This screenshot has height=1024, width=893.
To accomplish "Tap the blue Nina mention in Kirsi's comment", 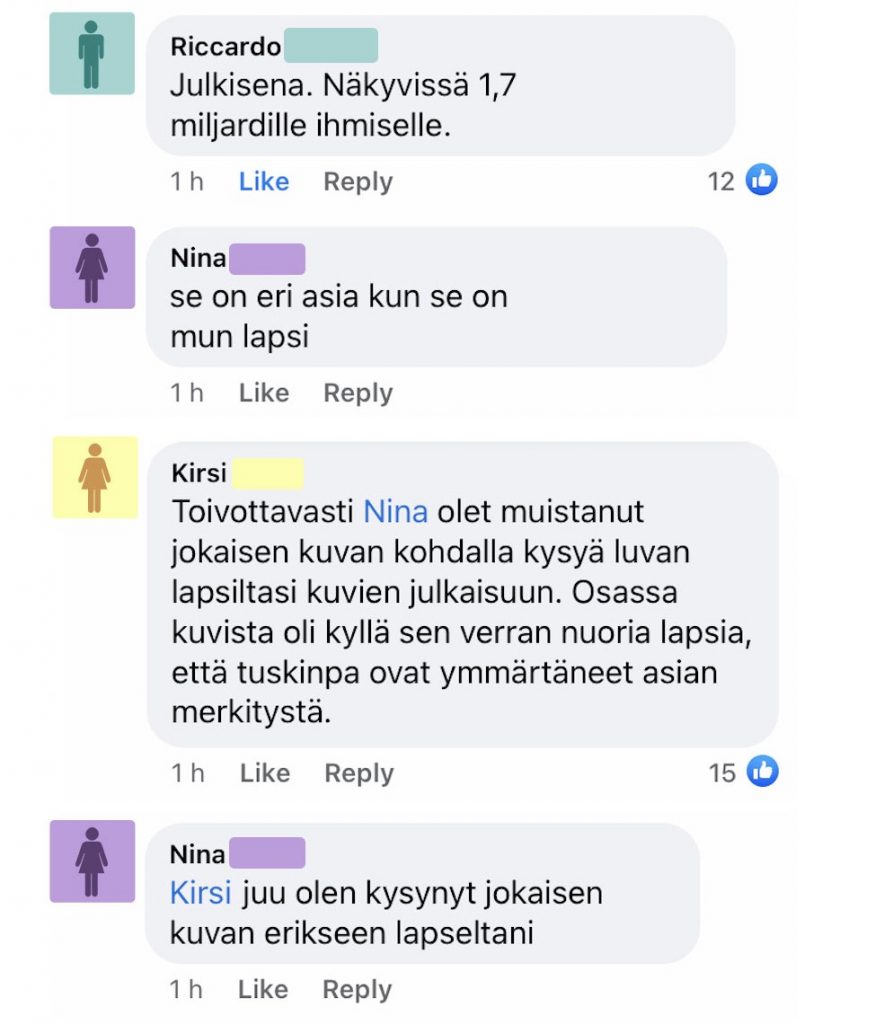I will tap(395, 512).
